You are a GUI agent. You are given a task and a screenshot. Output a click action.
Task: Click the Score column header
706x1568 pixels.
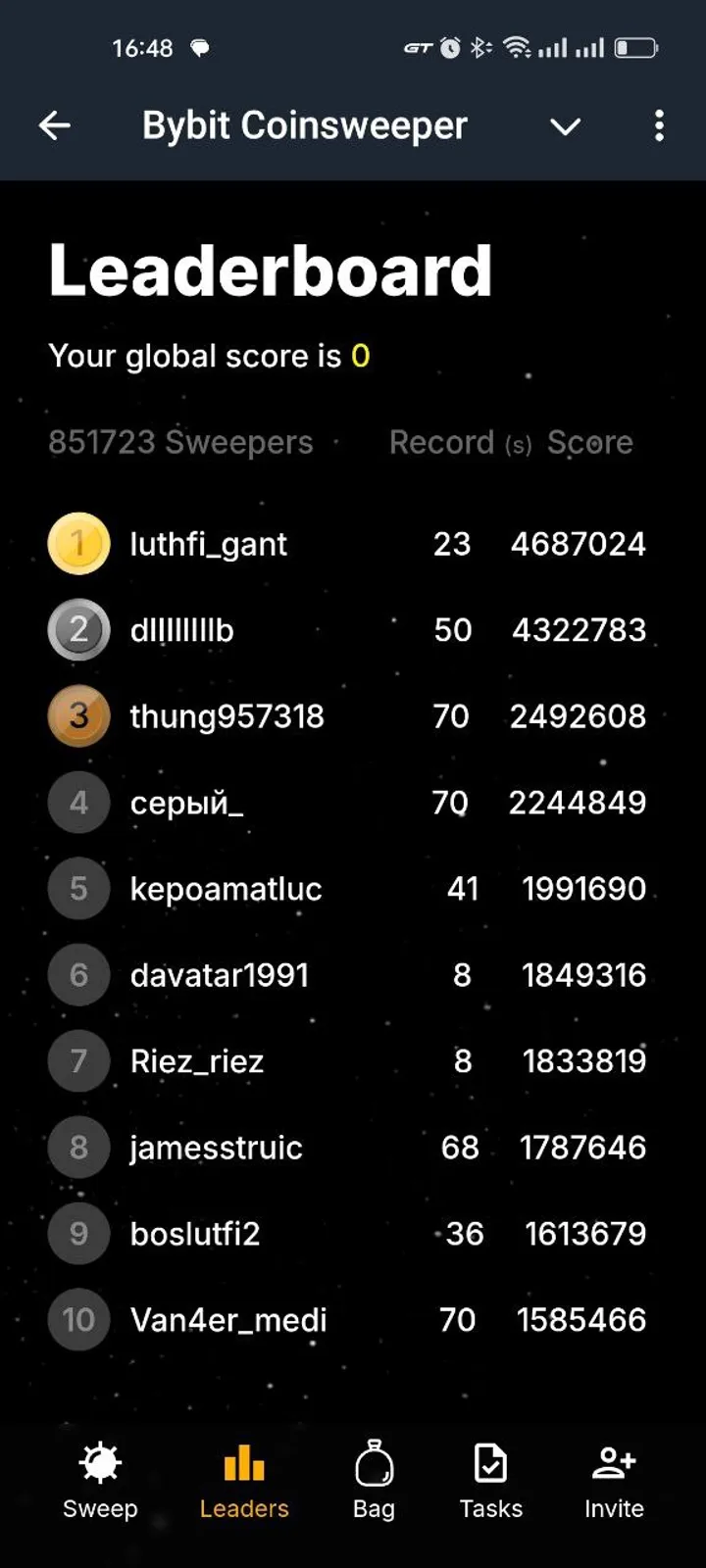(589, 442)
